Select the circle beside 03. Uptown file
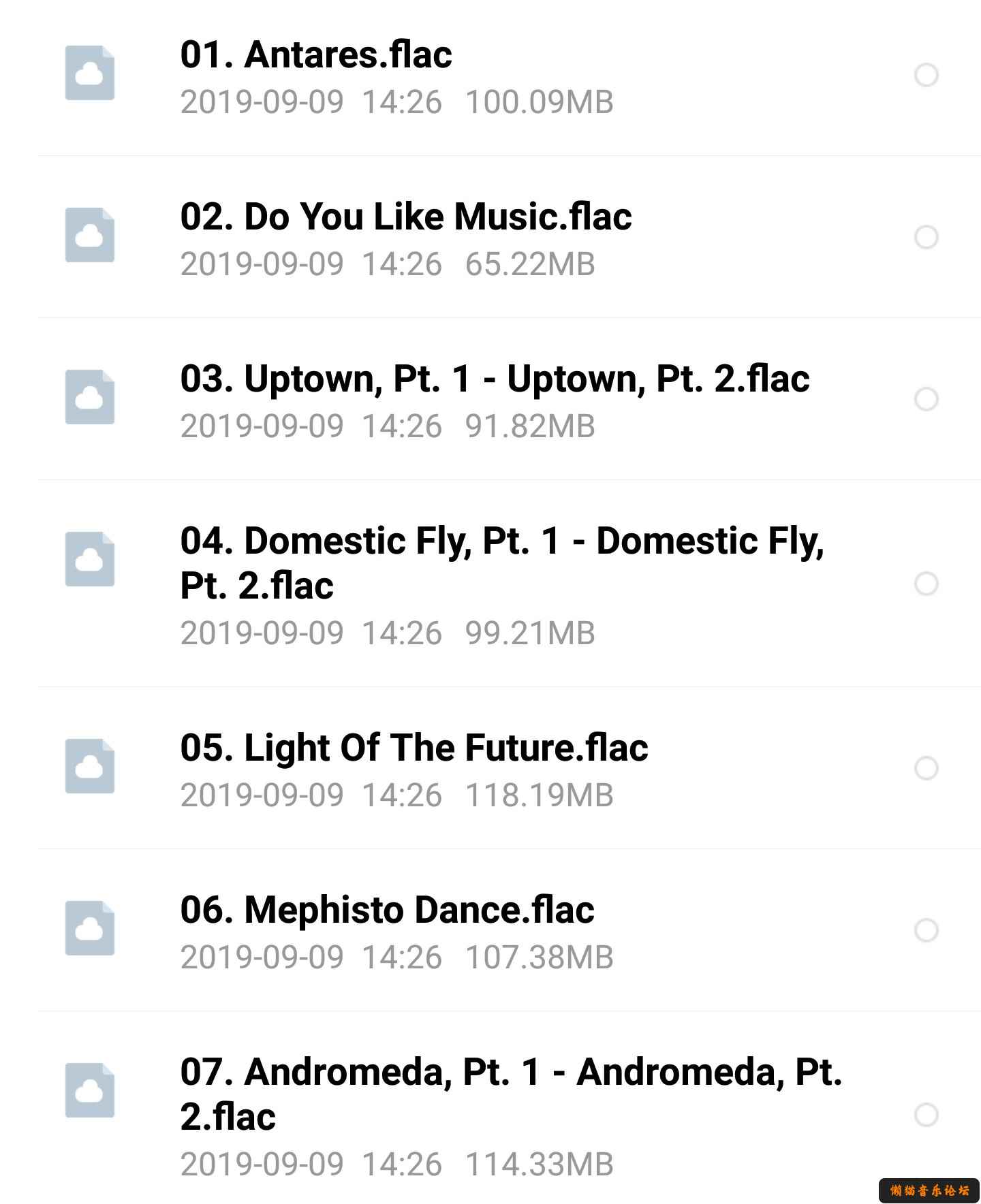 [x=926, y=399]
